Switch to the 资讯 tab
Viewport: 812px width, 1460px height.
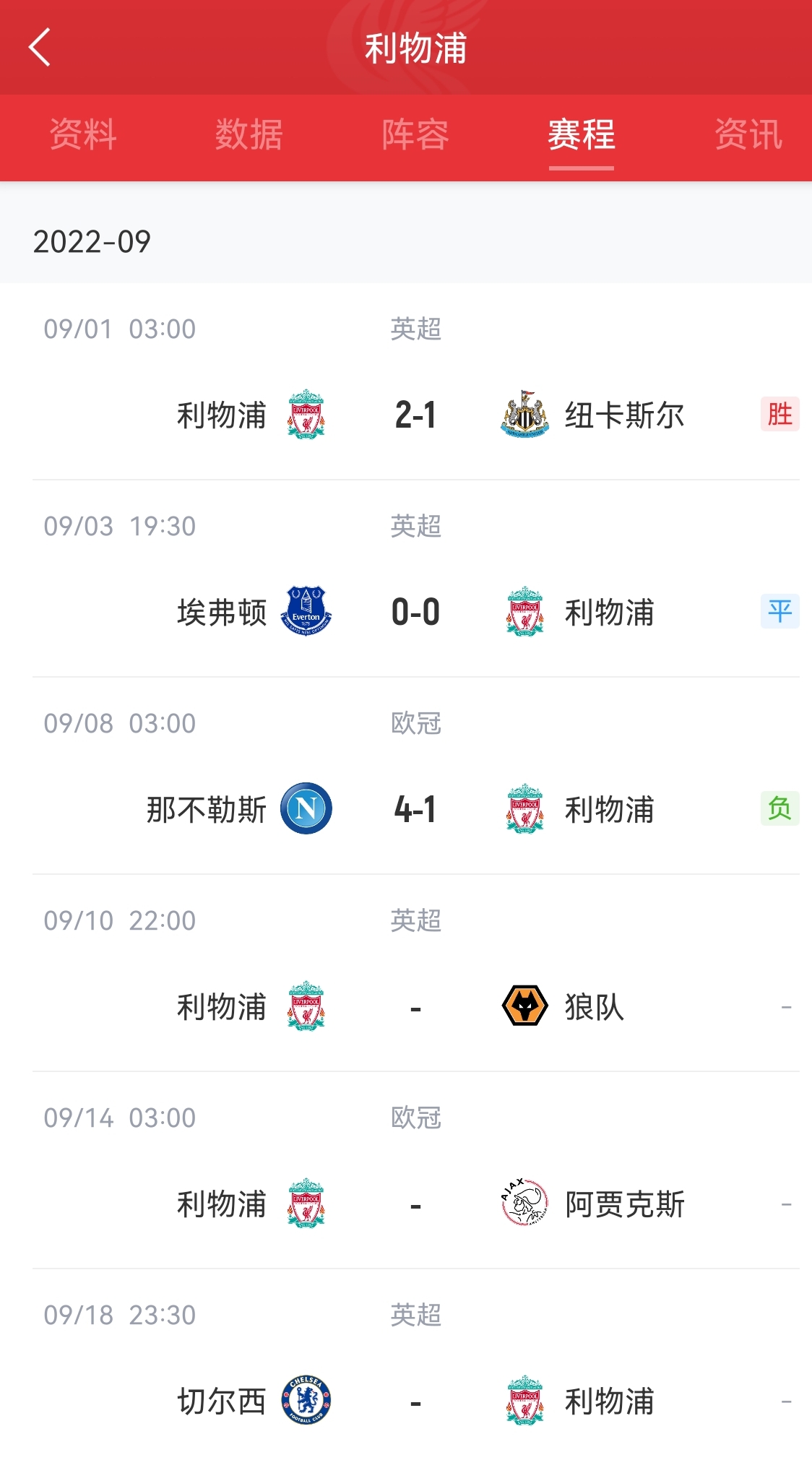[x=748, y=135]
